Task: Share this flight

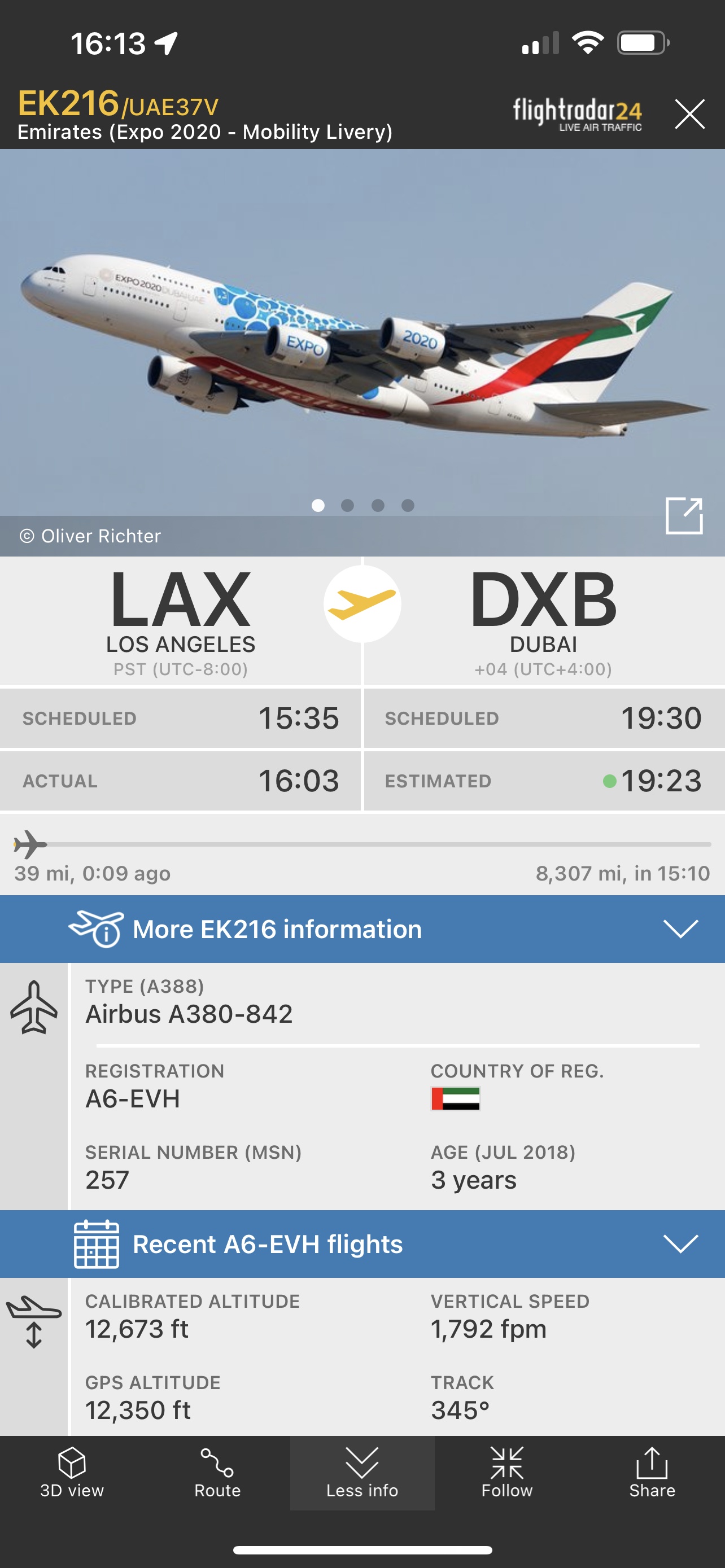Action: coord(652,1473)
